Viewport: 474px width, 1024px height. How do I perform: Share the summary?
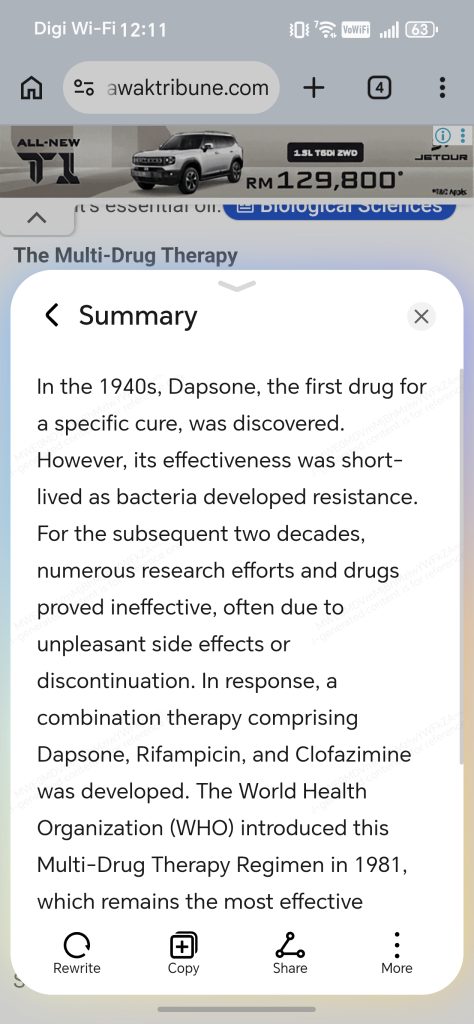290,953
